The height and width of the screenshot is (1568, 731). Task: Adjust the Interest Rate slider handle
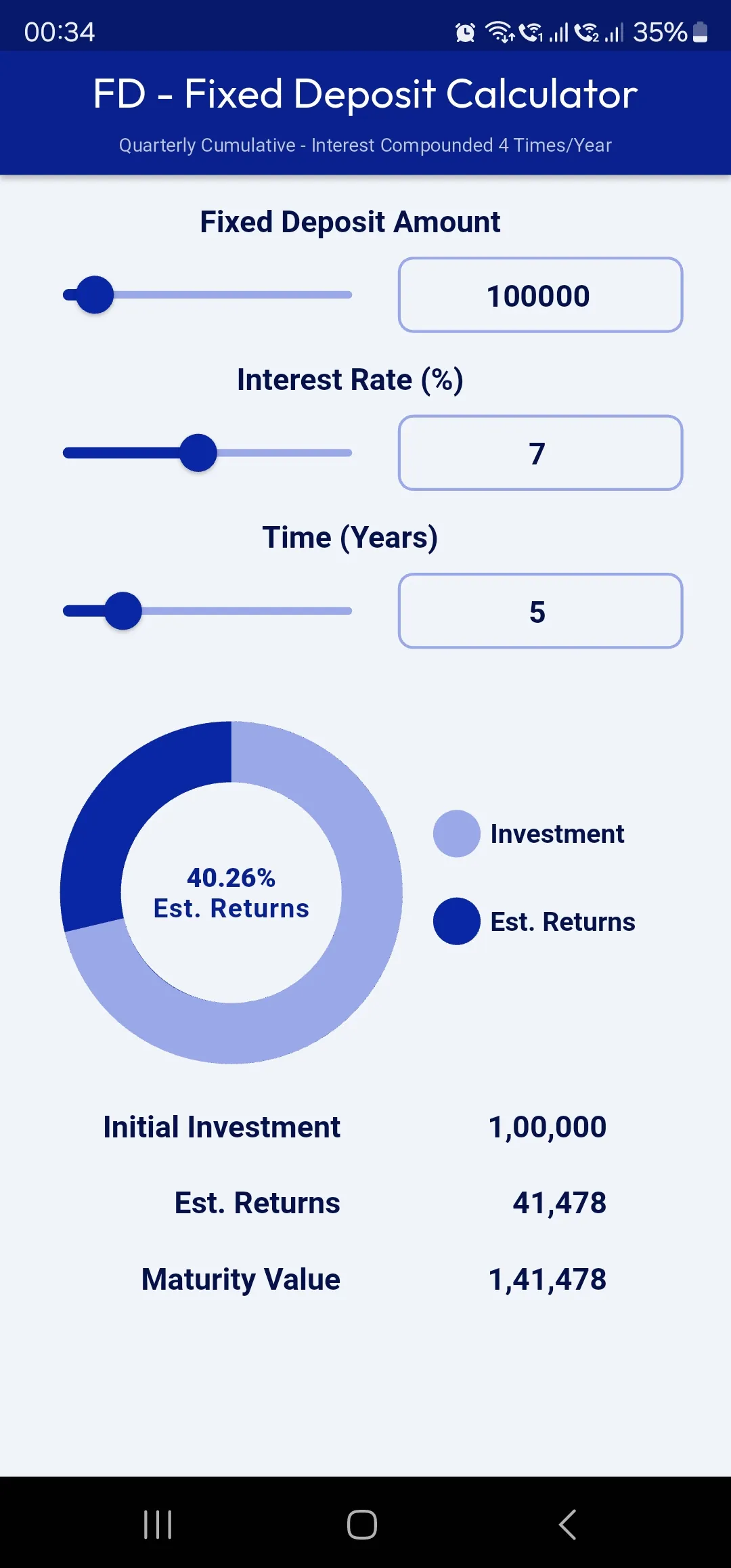(198, 452)
